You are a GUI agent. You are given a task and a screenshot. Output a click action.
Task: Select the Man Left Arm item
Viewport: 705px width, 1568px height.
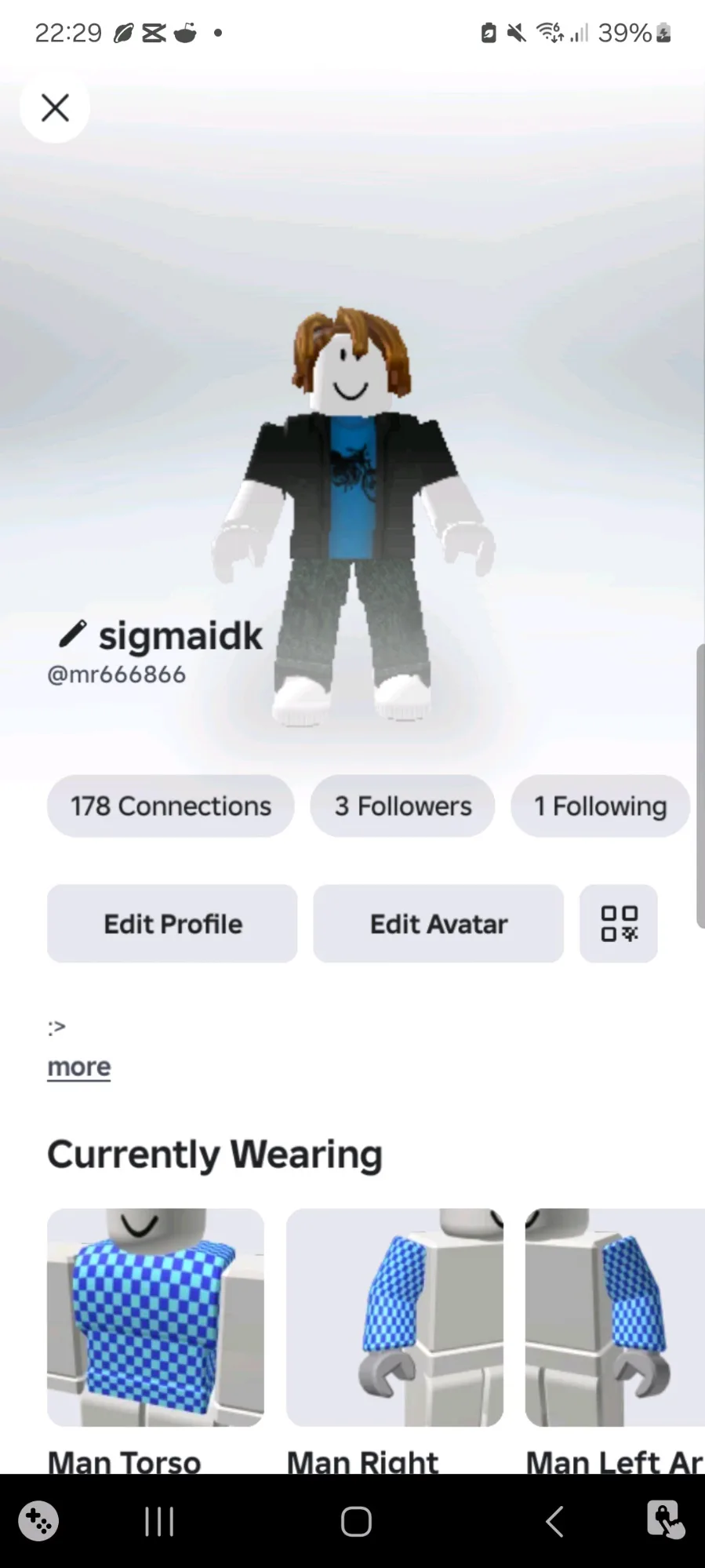(x=615, y=1317)
